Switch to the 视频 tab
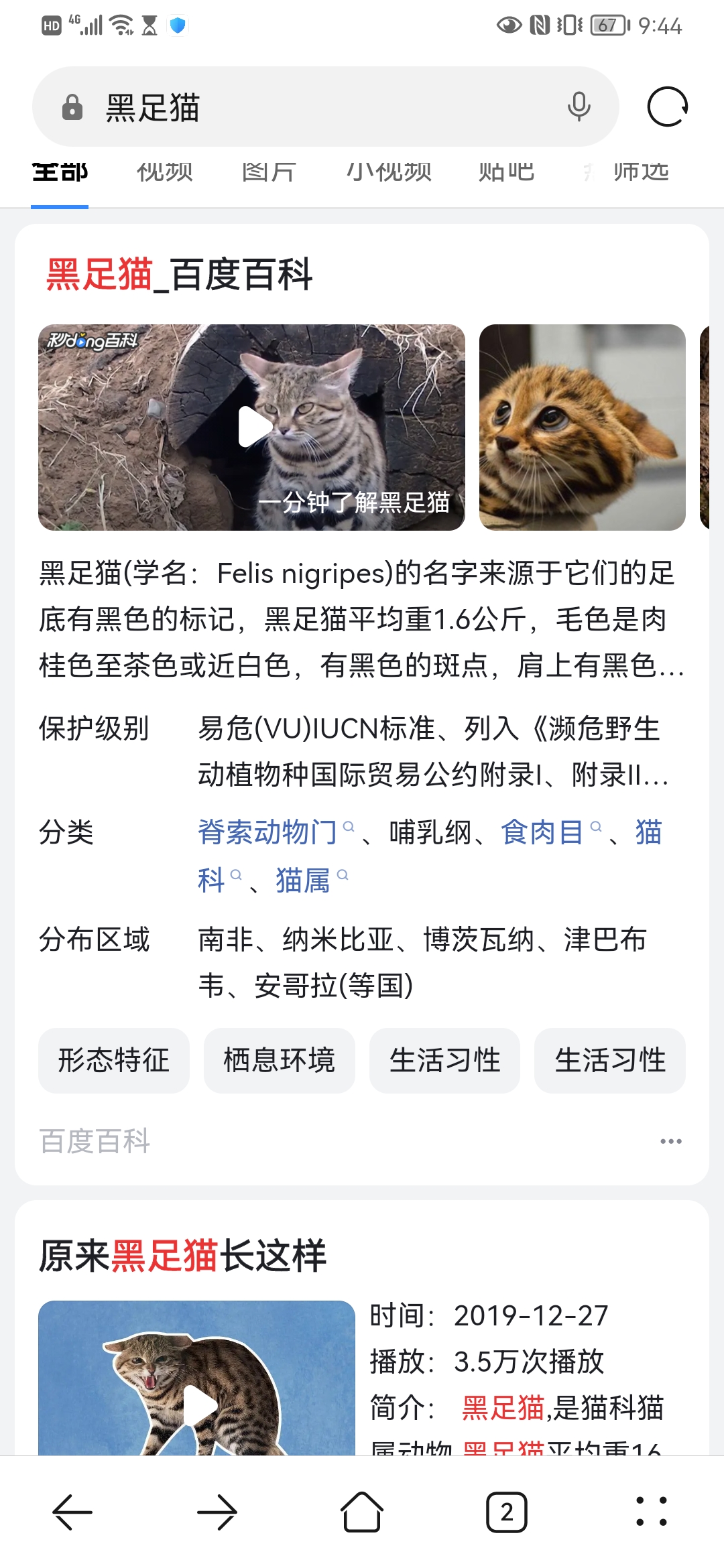Image resolution: width=724 pixels, height=1568 pixels. tap(164, 172)
